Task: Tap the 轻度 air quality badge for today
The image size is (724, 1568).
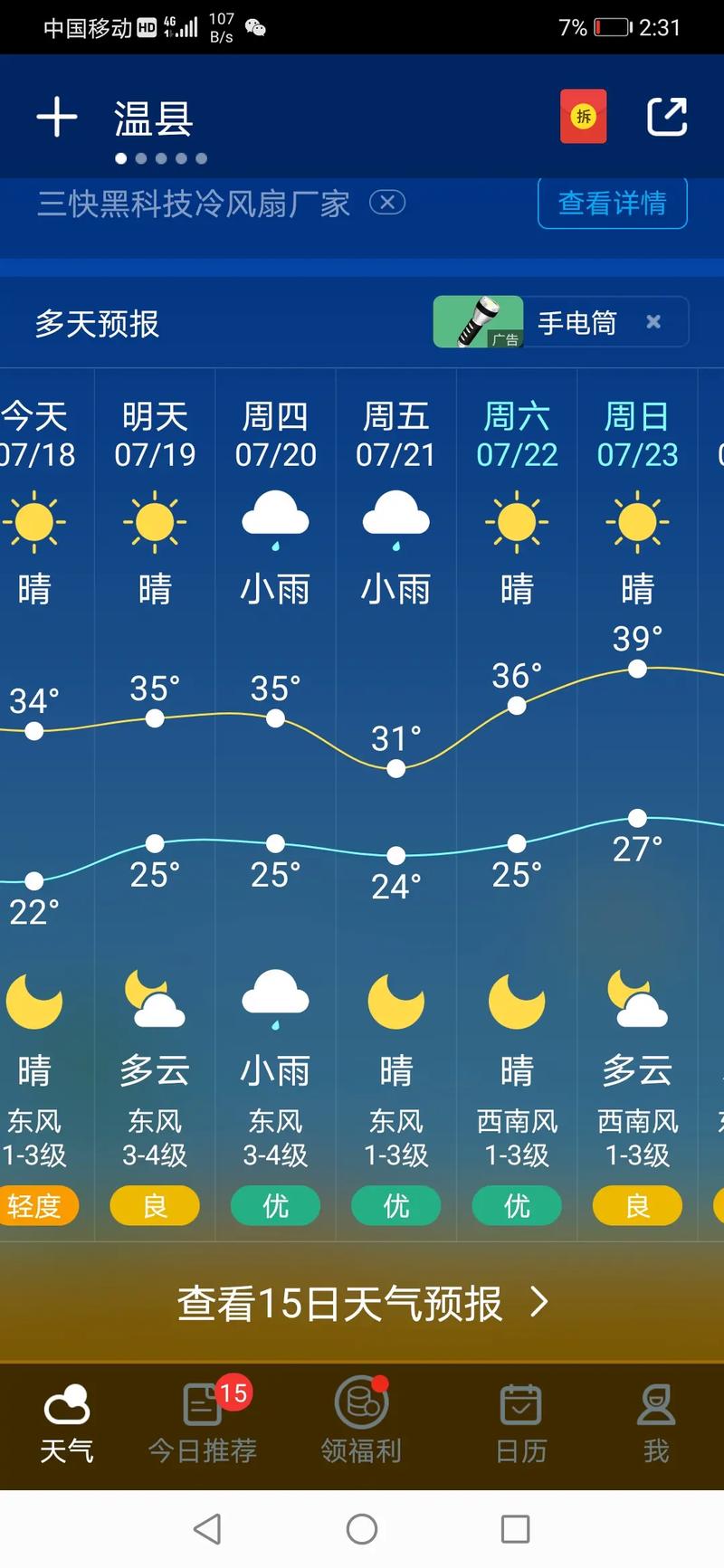Action: pos(36,1206)
